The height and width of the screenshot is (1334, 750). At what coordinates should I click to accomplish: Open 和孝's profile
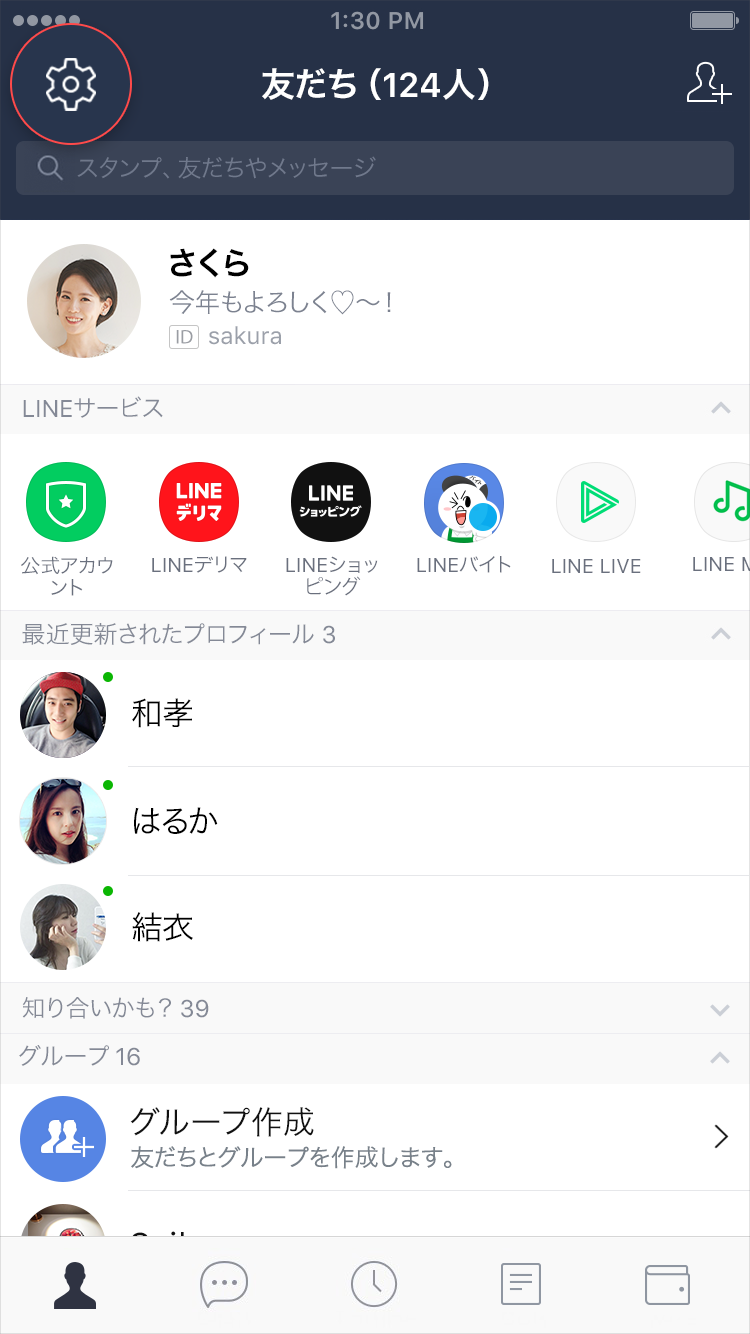[x=162, y=714]
